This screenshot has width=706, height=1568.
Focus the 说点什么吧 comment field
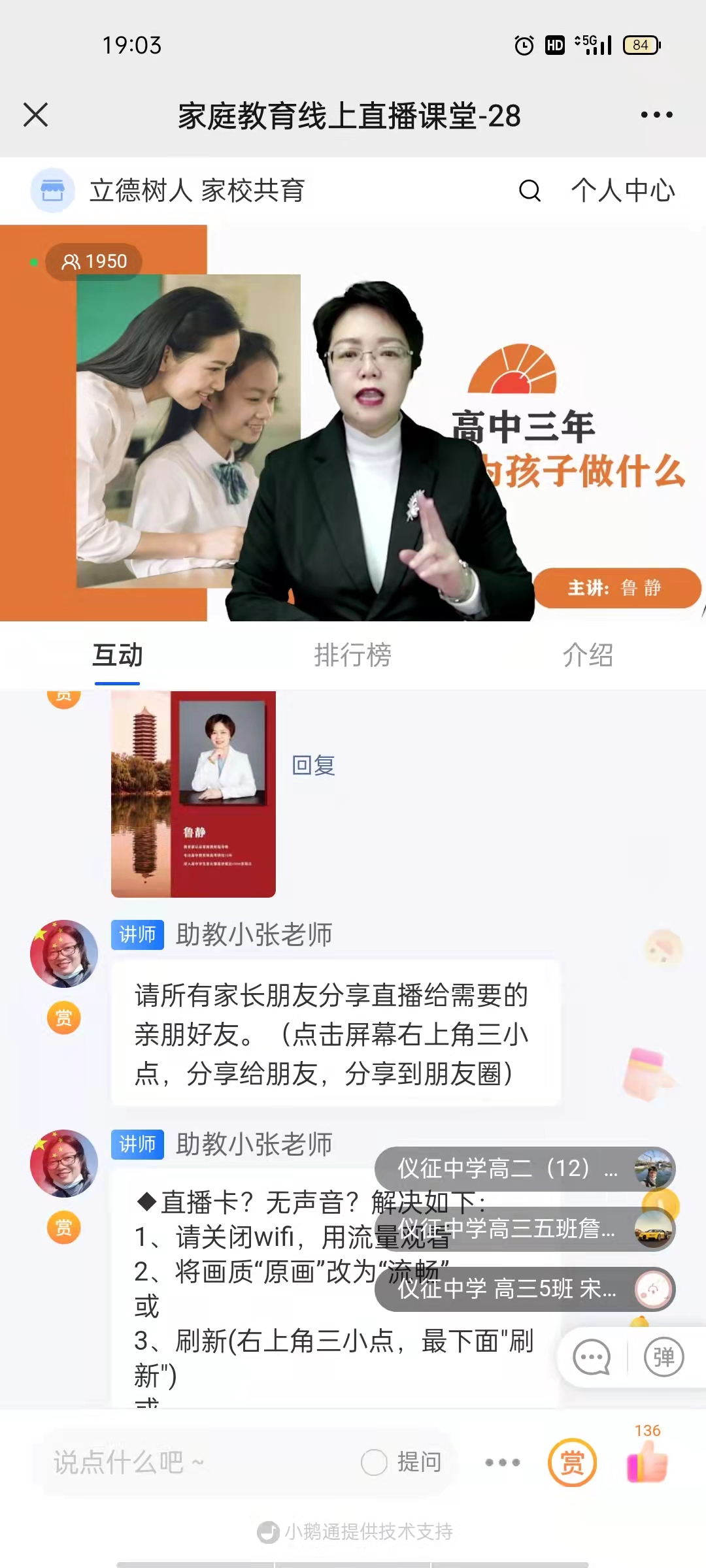pos(196,1462)
